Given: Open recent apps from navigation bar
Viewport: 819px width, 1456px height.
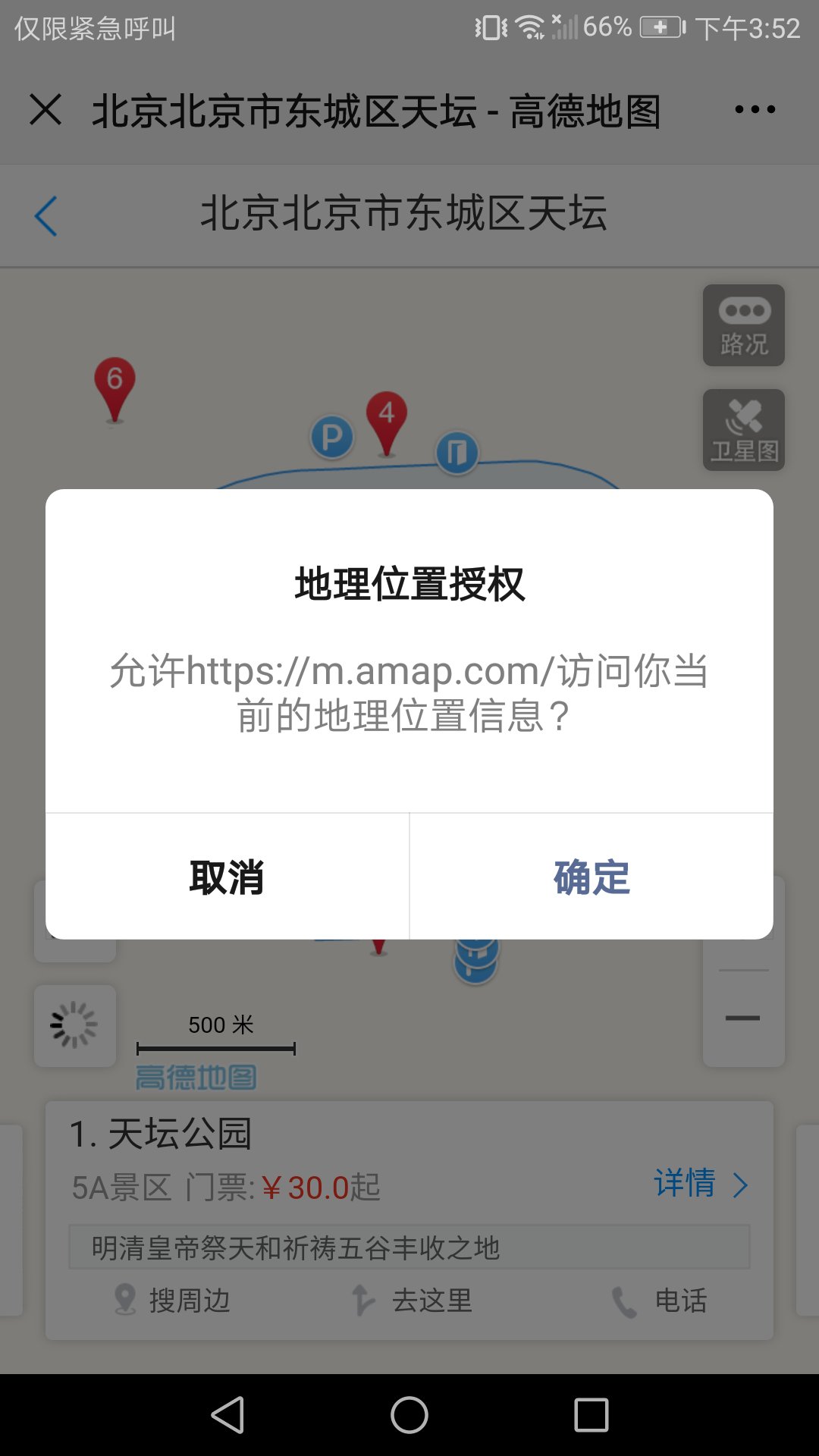Looking at the screenshot, I should (591, 1415).
